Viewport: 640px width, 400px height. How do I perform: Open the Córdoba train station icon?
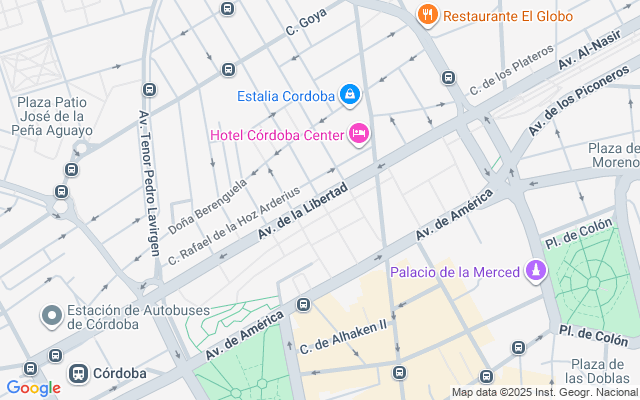click(x=78, y=373)
